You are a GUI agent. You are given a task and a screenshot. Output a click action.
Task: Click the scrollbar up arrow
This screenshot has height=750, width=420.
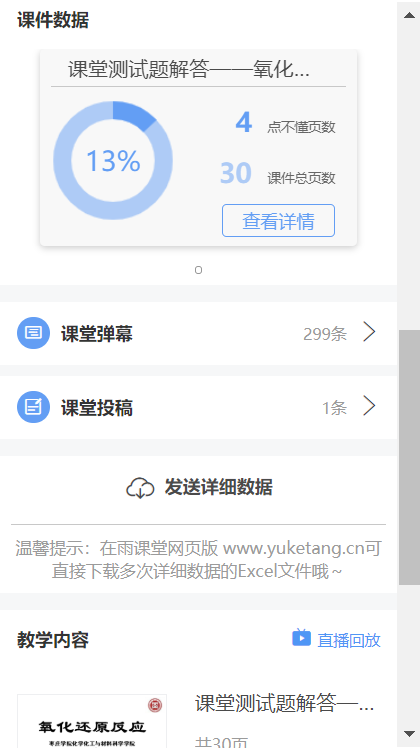click(x=409, y=15)
